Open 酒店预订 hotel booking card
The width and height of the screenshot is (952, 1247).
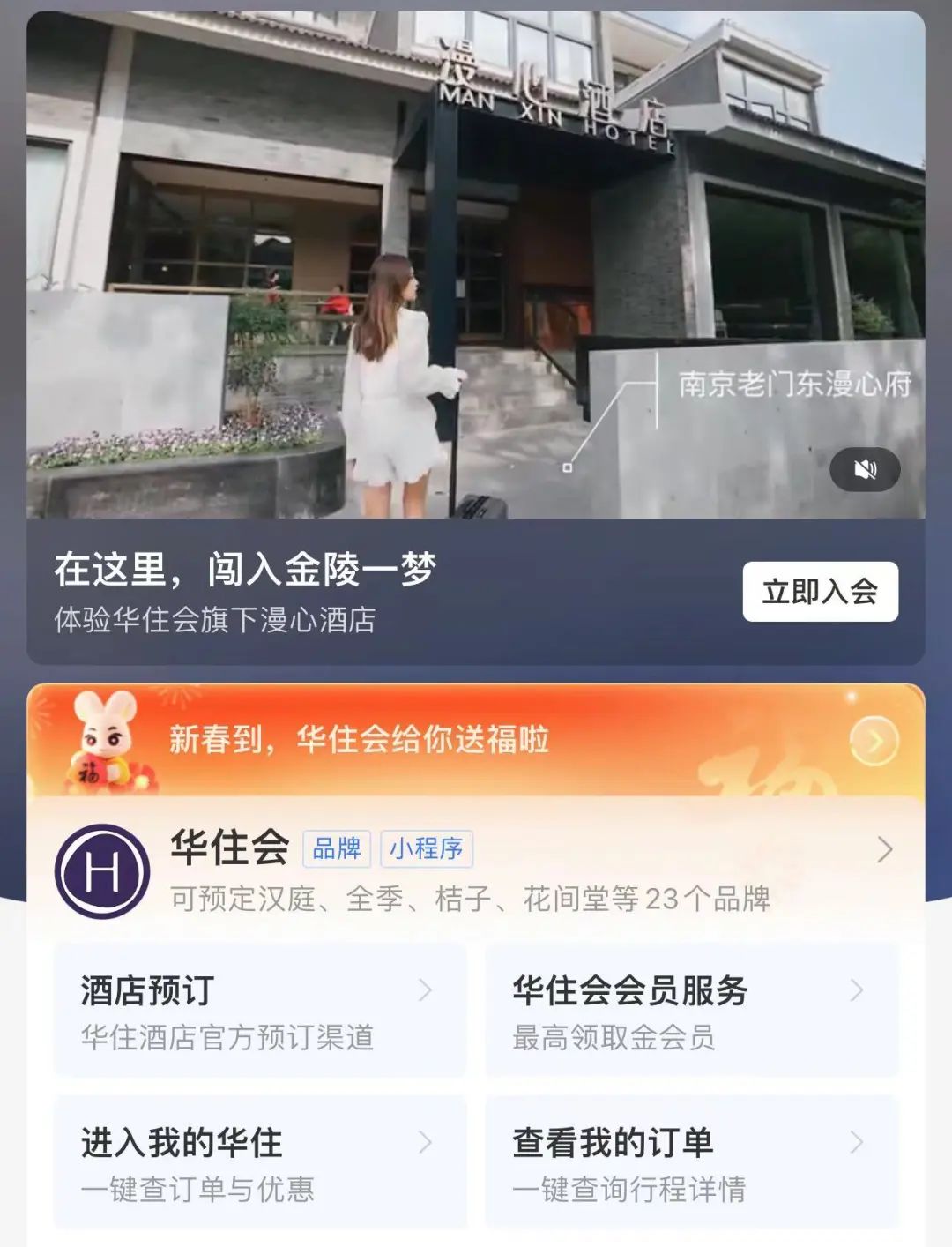(x=260, y=1012)
